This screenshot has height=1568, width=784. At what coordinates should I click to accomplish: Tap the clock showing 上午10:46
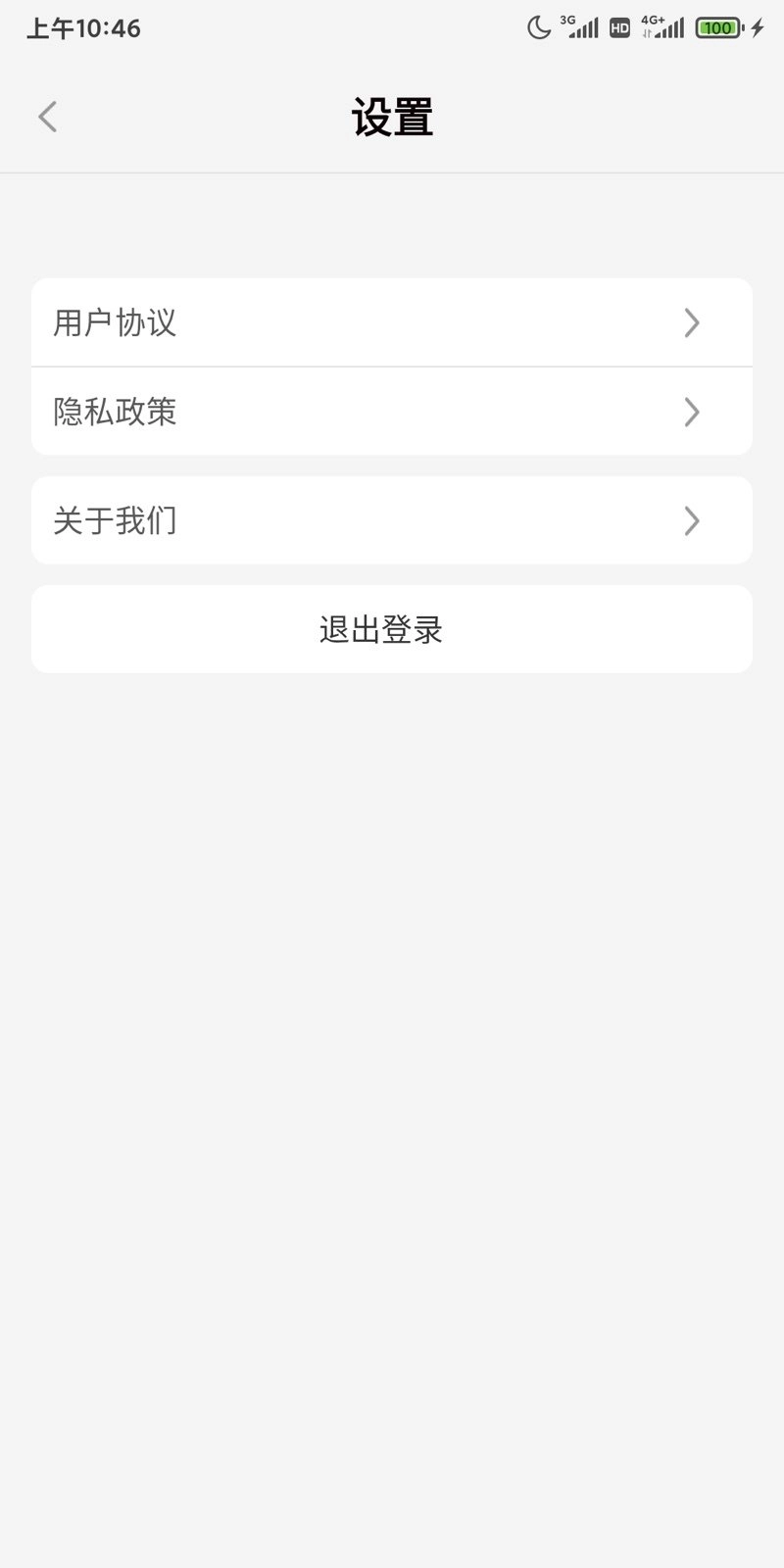(83, 28)
